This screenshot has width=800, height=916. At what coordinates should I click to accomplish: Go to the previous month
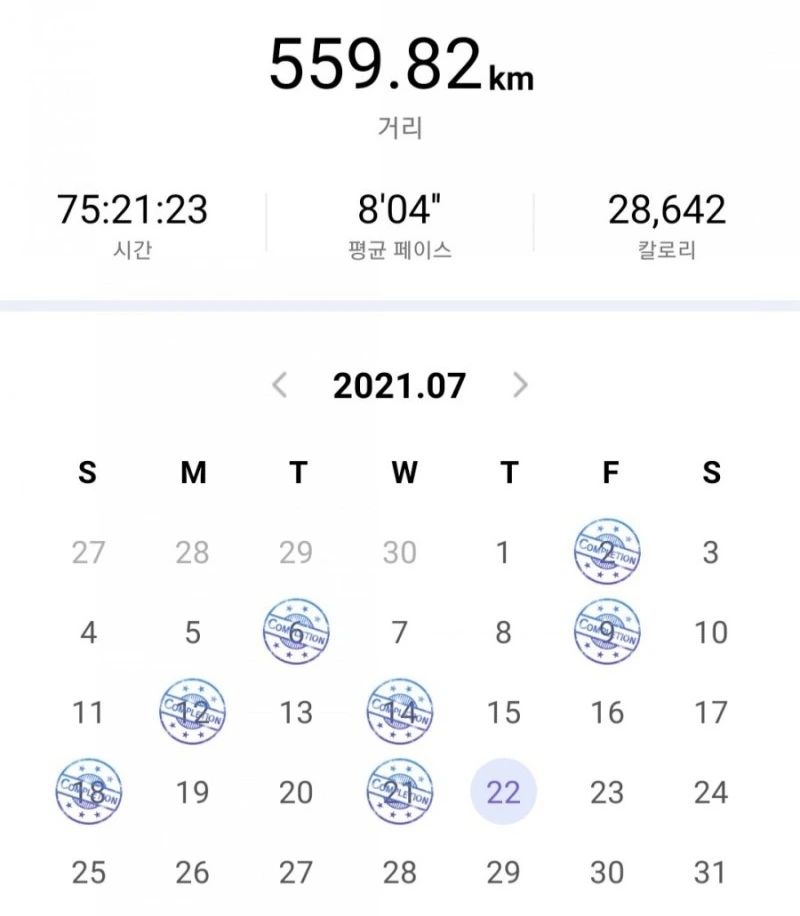pyautogui.click(x=280, y=386)
